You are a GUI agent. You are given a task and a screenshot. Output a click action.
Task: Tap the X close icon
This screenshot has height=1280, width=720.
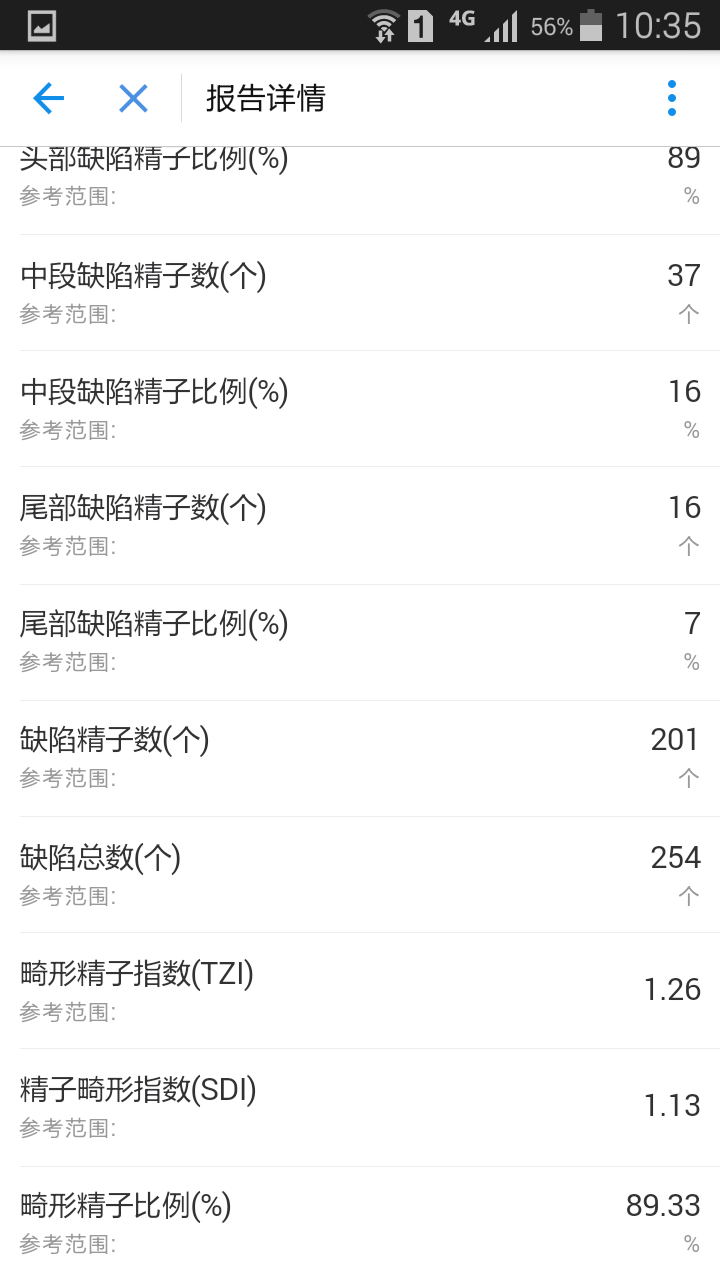coord(133,97)
